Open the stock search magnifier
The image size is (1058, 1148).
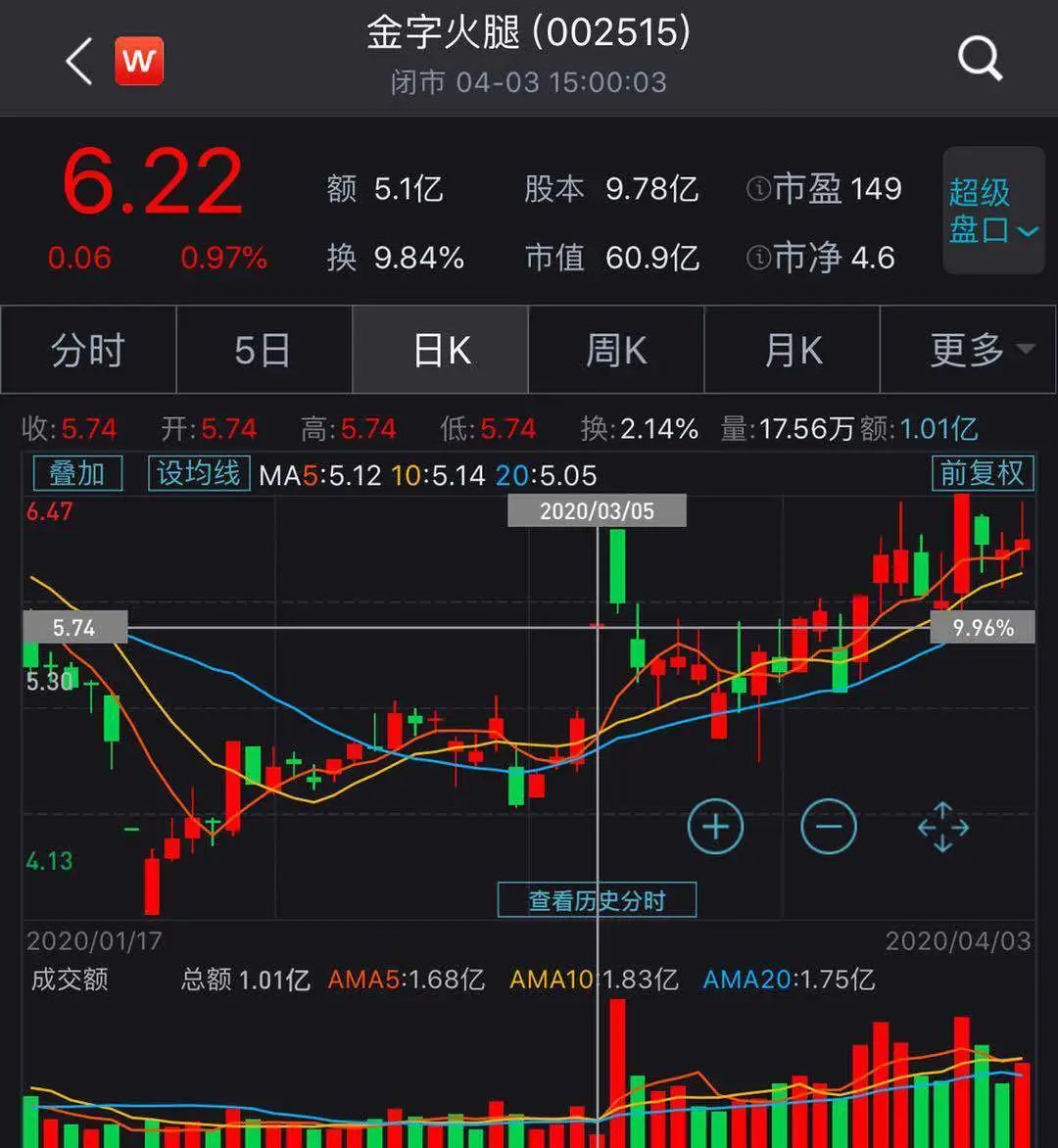980,60
